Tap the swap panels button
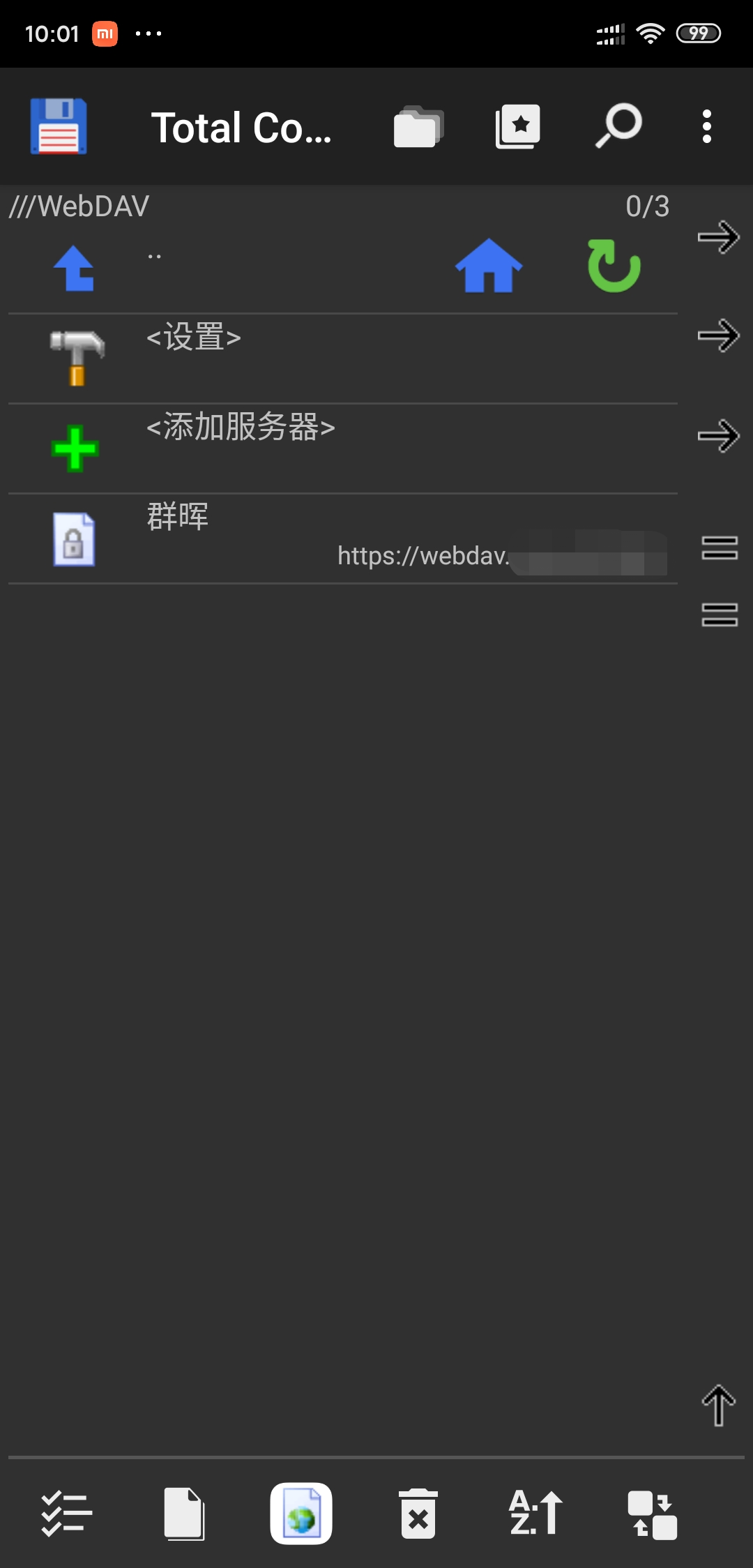The height and width of the screenshot is (1568, 753). [653, 1514]
